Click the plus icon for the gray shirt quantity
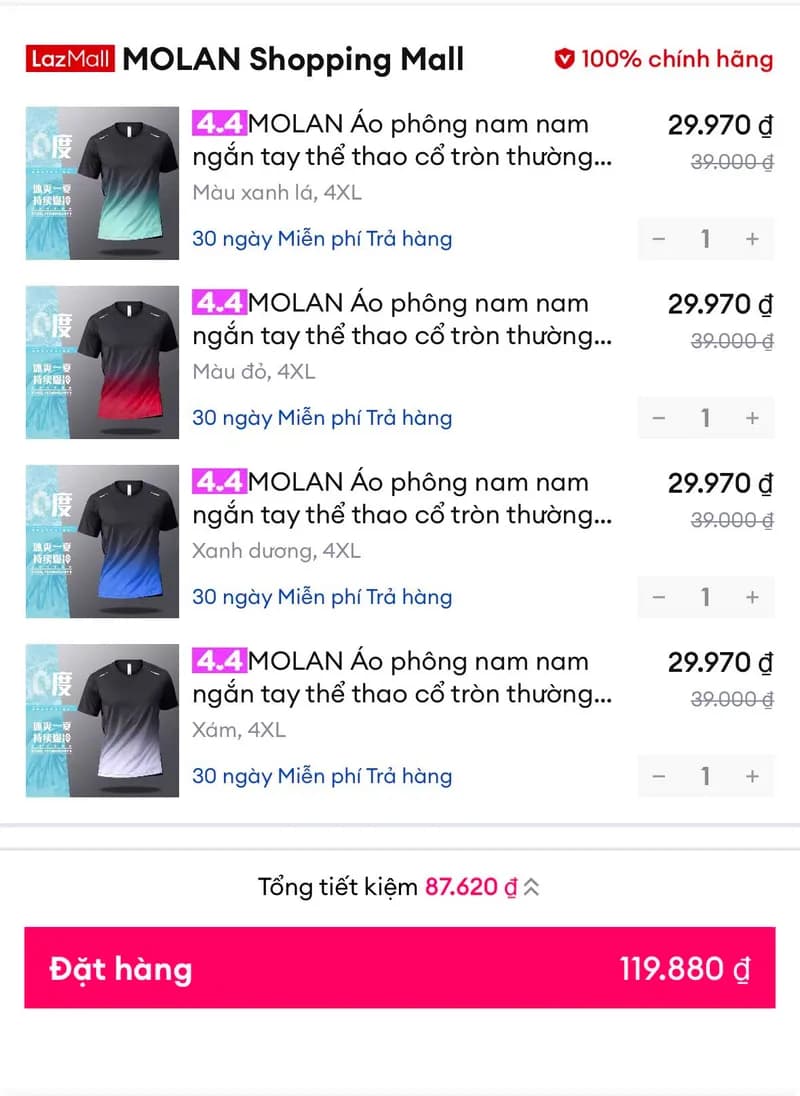Screen dimensions: 800x1096 click(752, 776)
